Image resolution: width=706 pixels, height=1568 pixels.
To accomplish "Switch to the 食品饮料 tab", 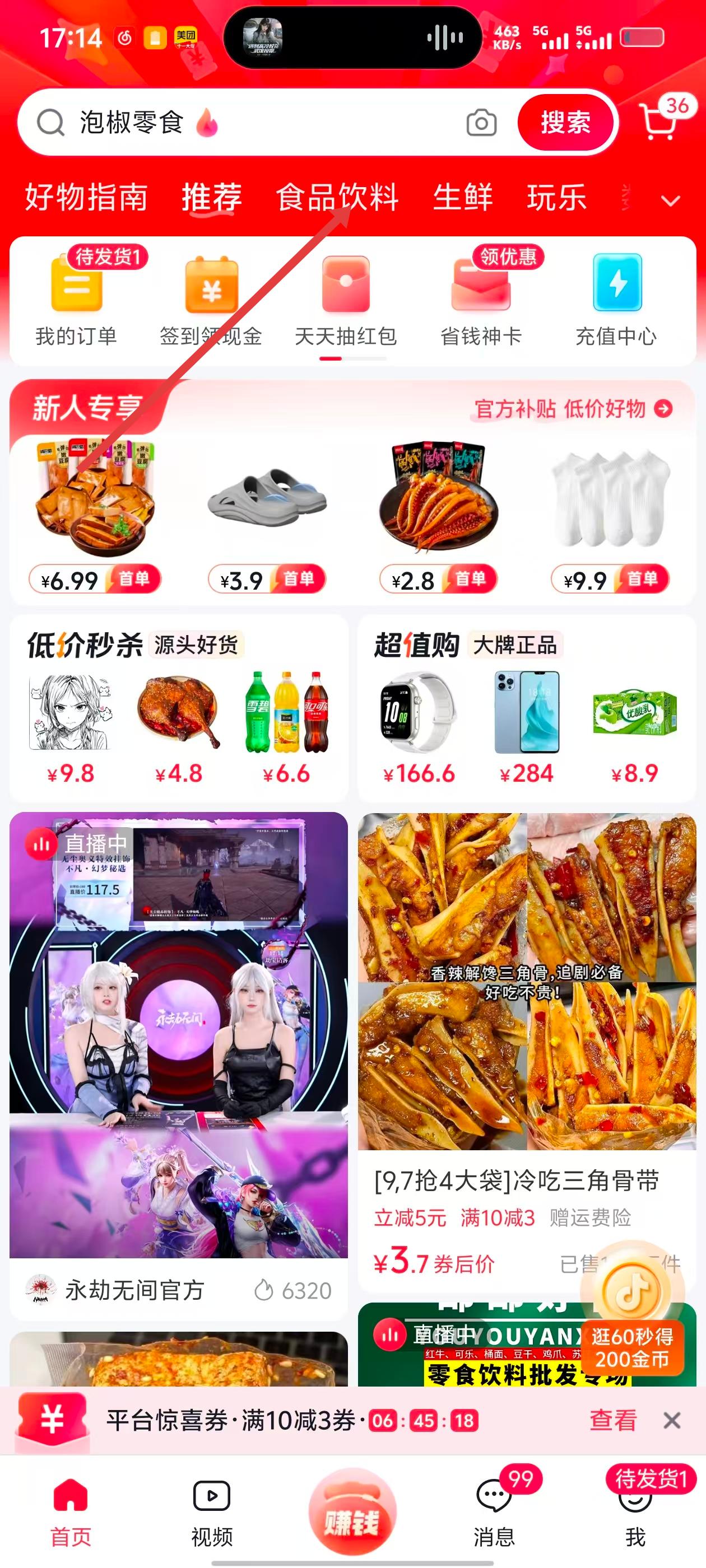I will [337, 197].
